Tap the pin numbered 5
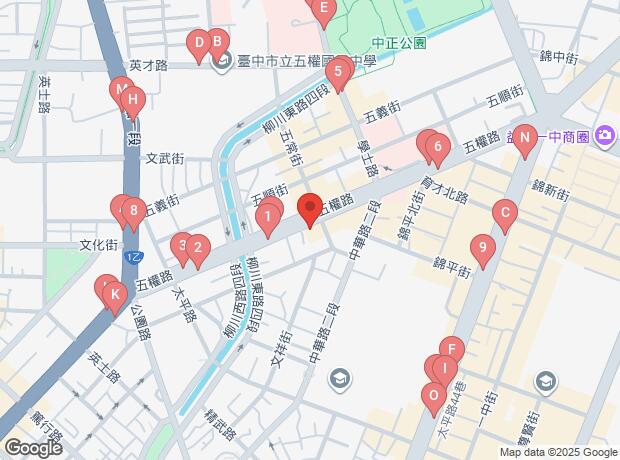 click(339, 72)
